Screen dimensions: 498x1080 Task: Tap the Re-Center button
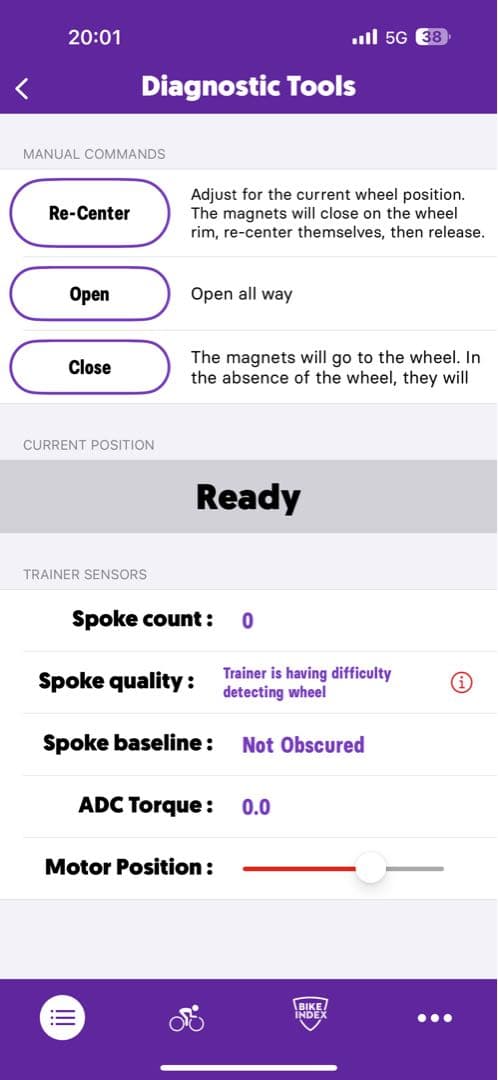[x=90, y=213]
